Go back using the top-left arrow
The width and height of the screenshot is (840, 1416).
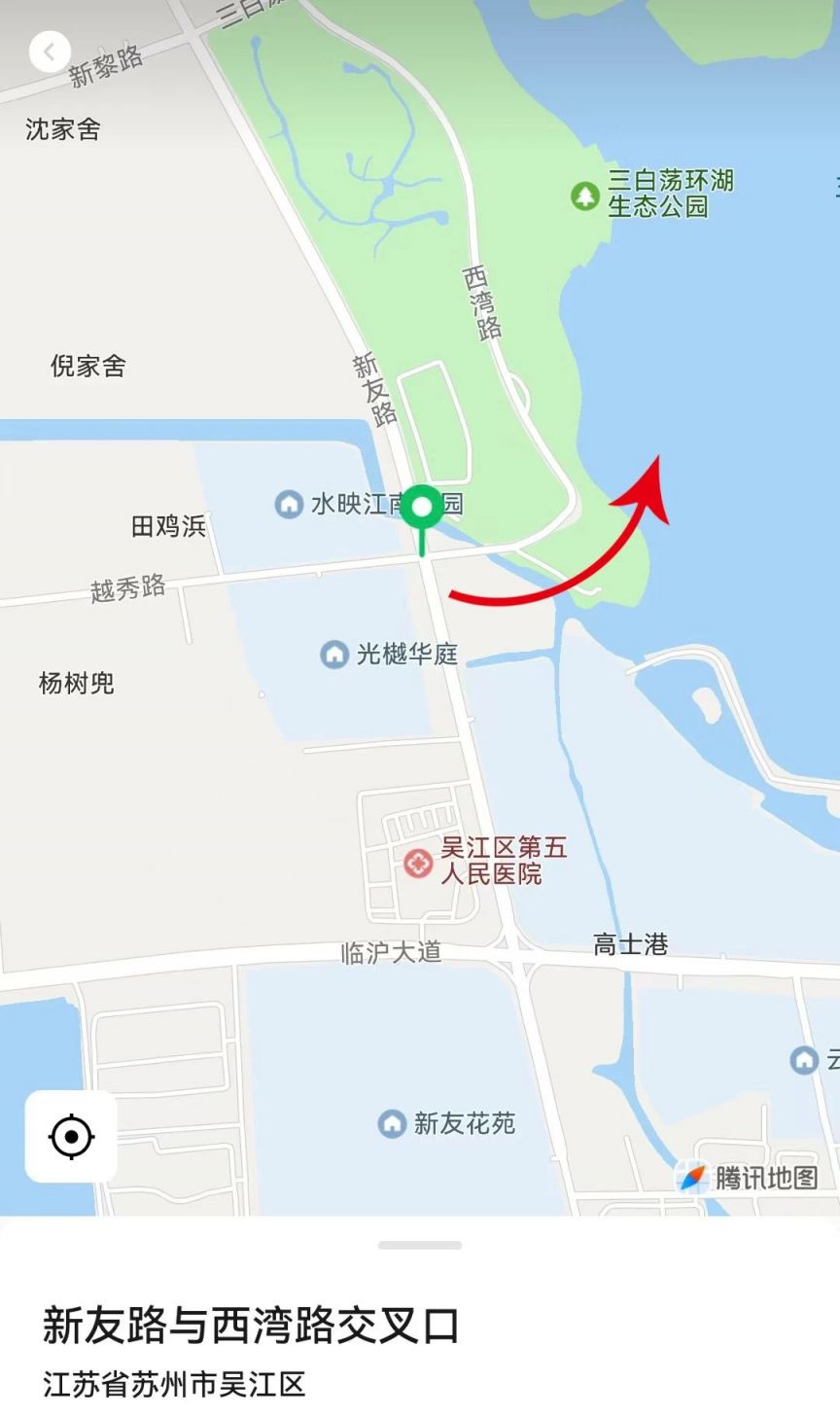(50, 52)
